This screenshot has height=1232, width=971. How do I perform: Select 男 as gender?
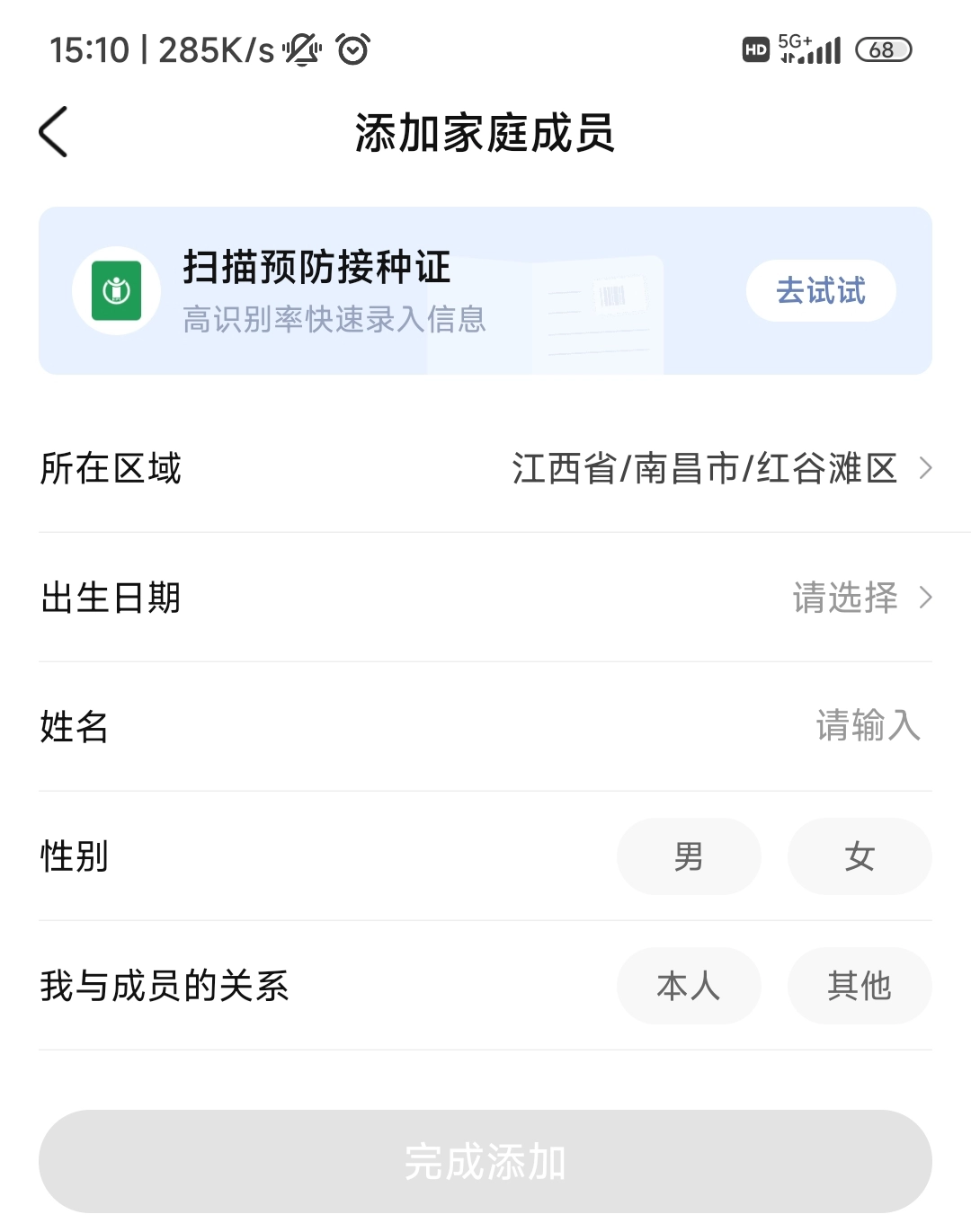coord(689,856)
